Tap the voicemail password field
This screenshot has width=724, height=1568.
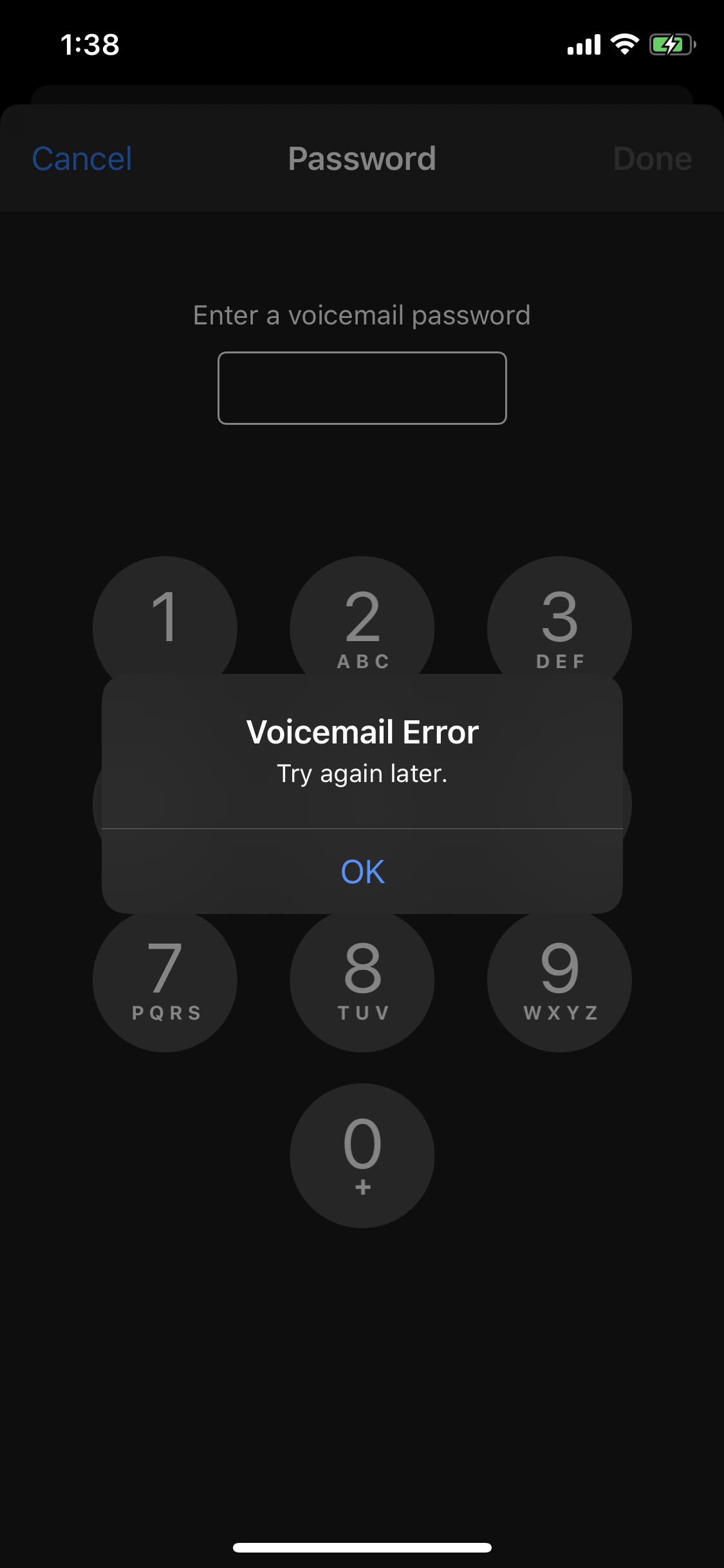(362, 388)
